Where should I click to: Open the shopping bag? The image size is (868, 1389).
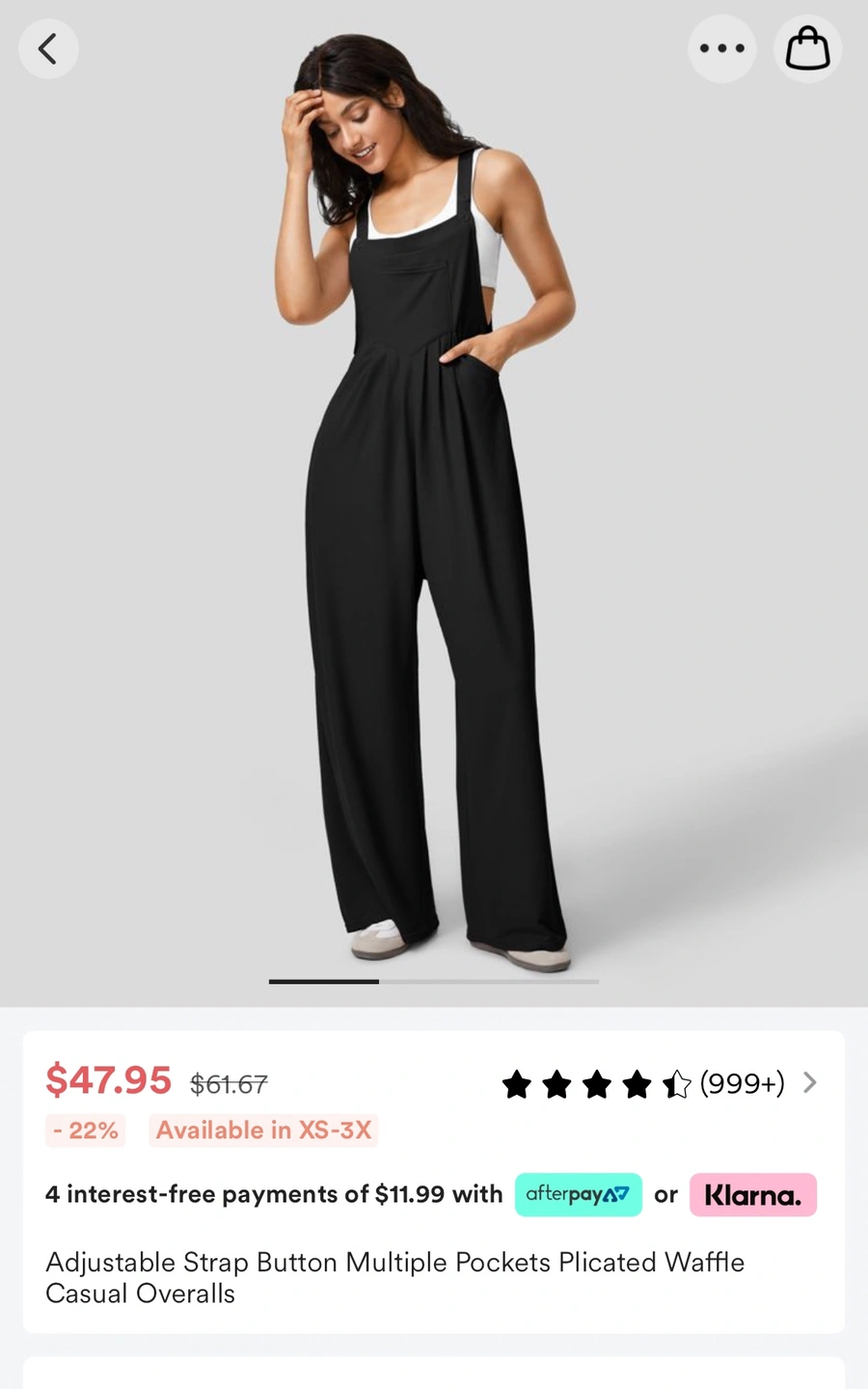[807, 48]
